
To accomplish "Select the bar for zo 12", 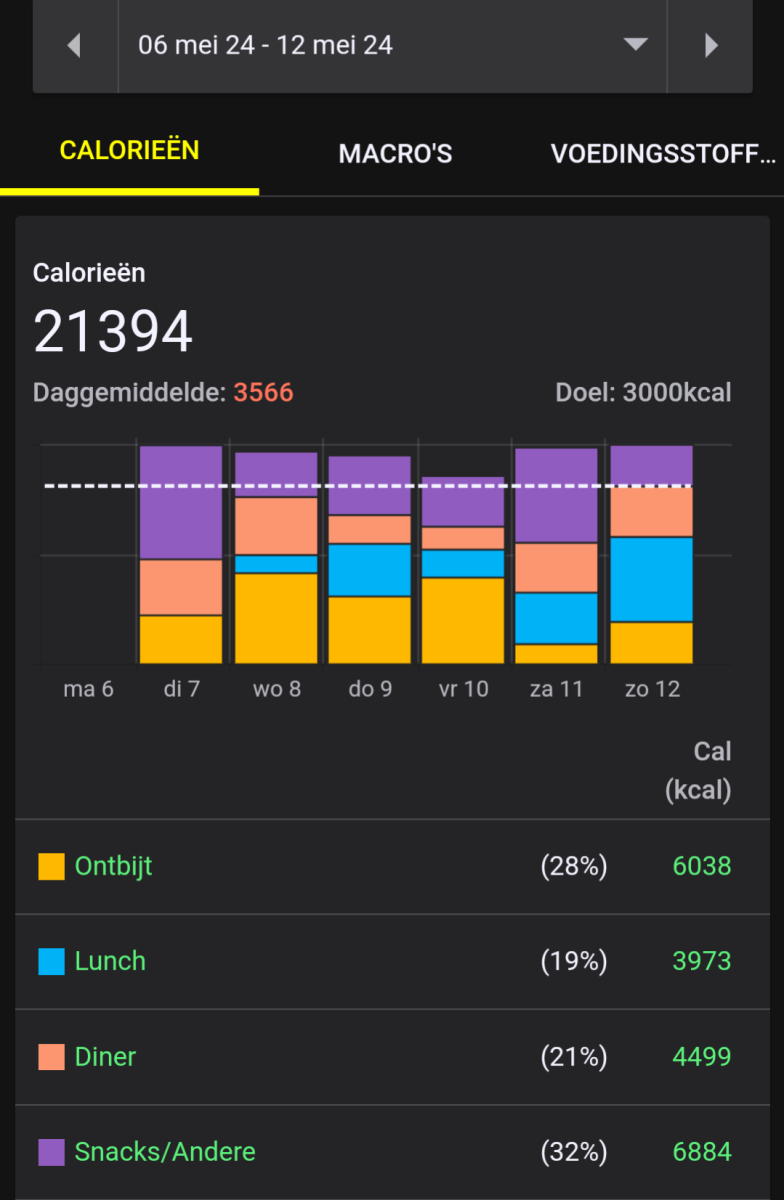I will coord(651,555).
